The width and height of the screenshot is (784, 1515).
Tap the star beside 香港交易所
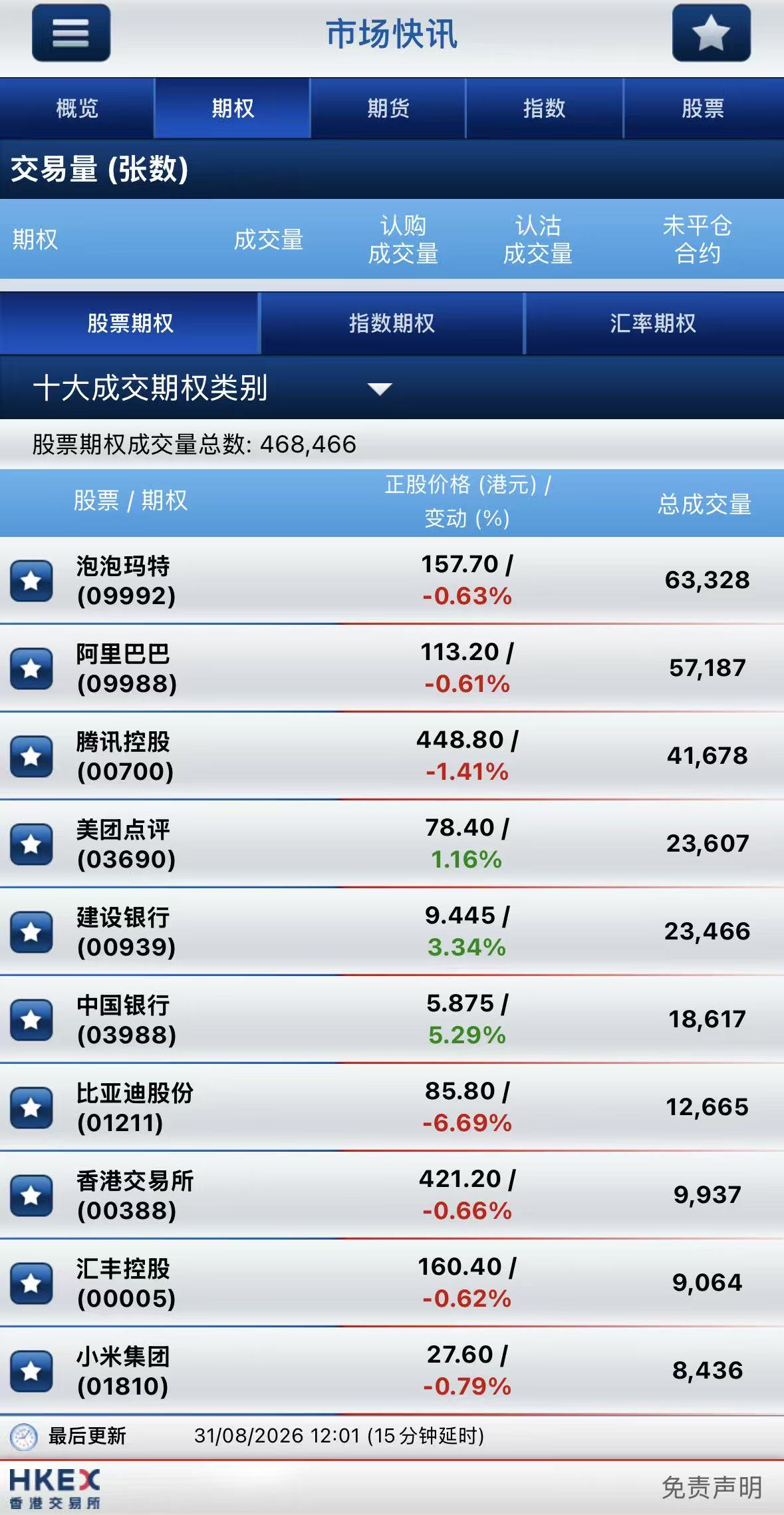[31, 1196]
